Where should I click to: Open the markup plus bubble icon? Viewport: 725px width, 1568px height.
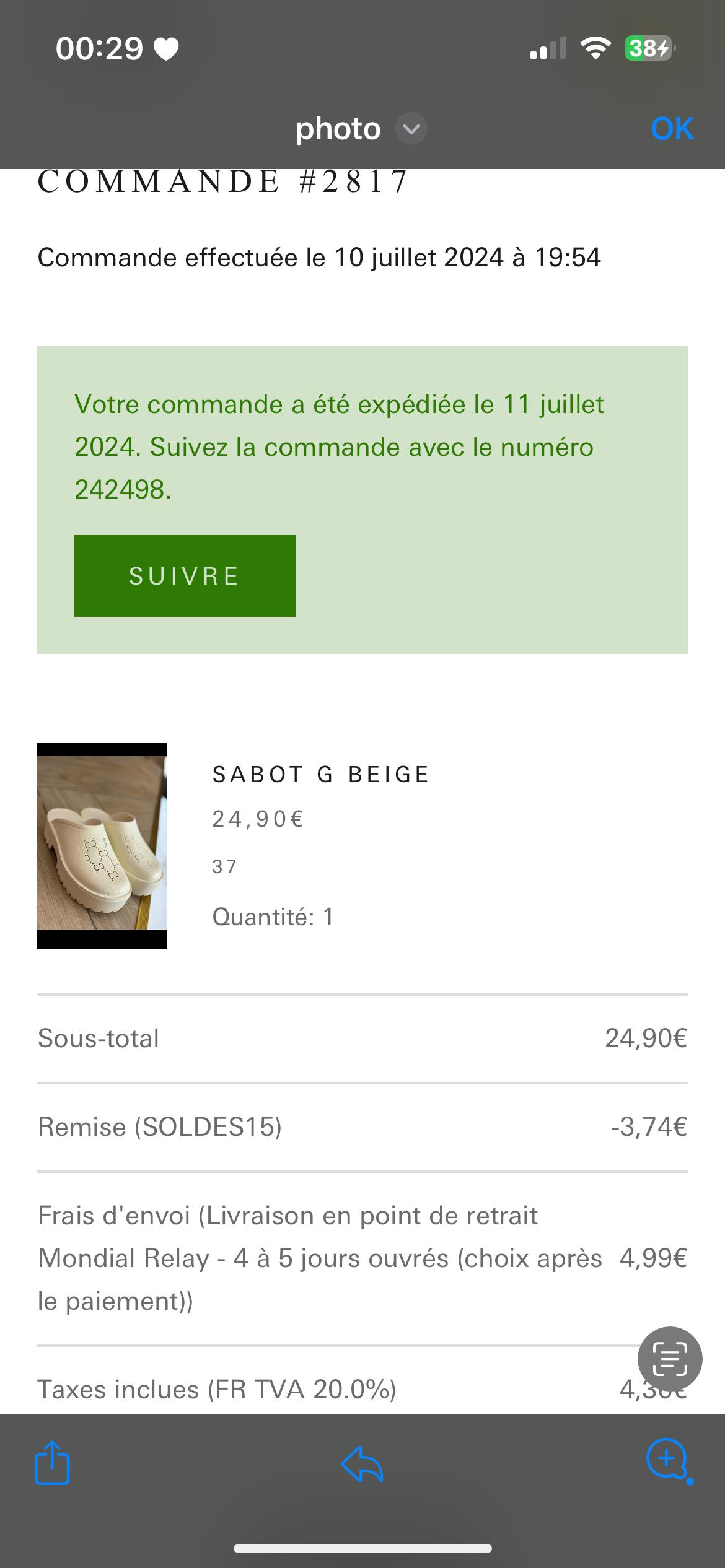(668, 1460)
